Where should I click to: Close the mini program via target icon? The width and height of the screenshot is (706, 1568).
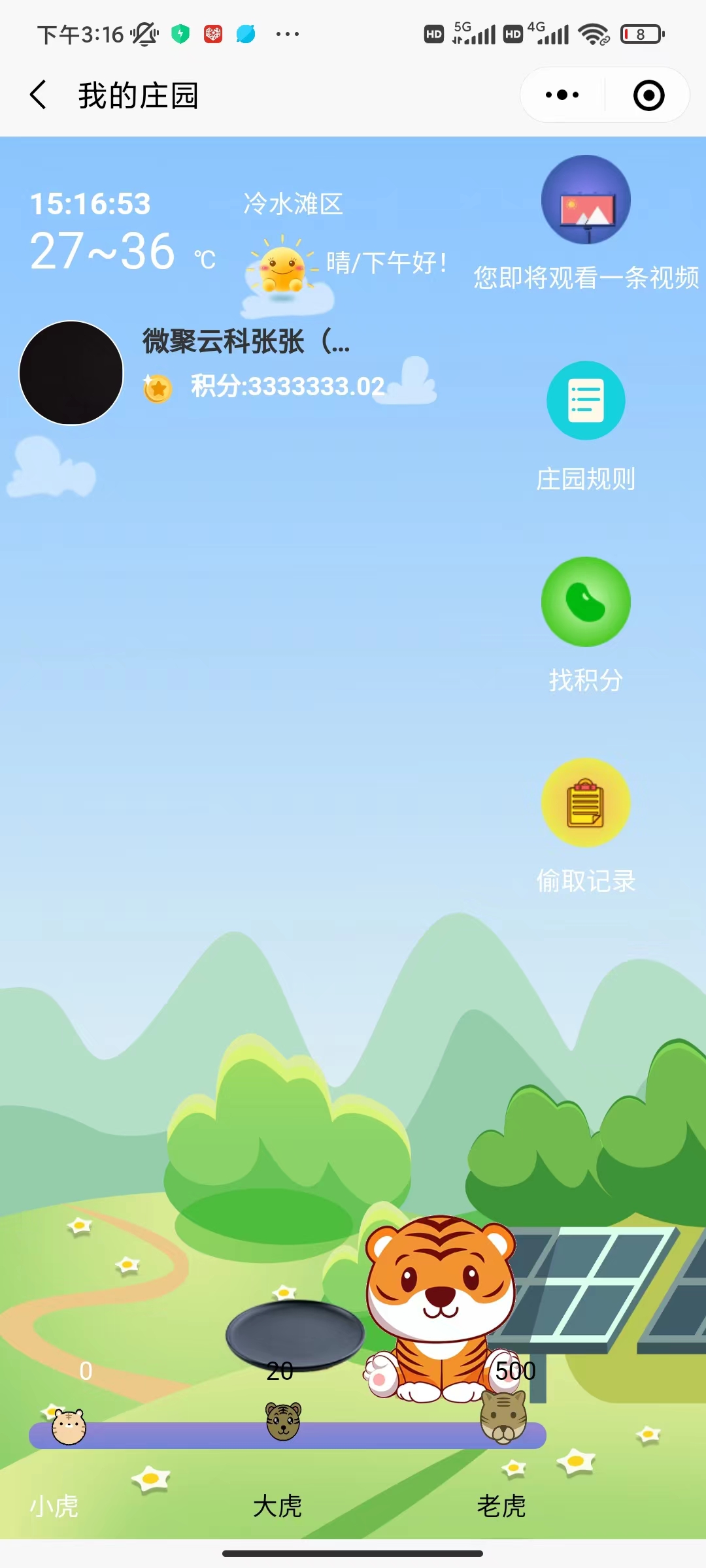648,95
